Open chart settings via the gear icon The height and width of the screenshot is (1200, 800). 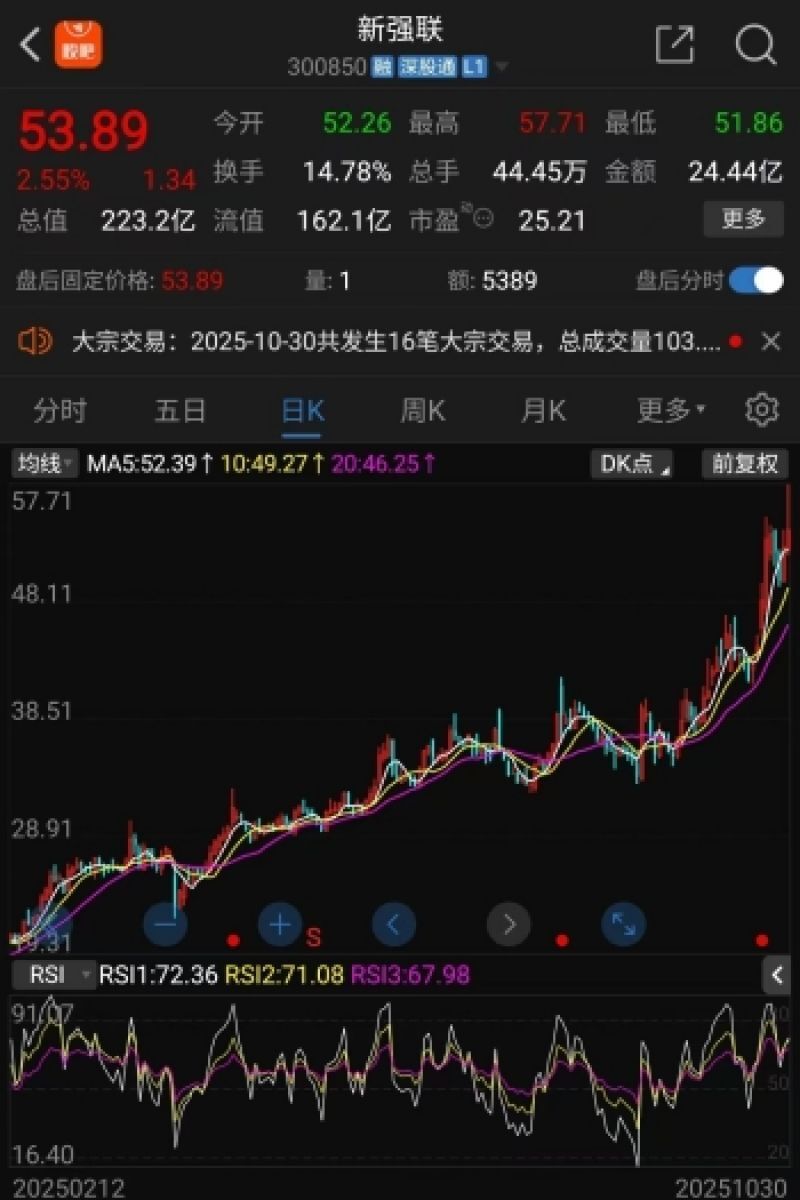pos(762,410)
